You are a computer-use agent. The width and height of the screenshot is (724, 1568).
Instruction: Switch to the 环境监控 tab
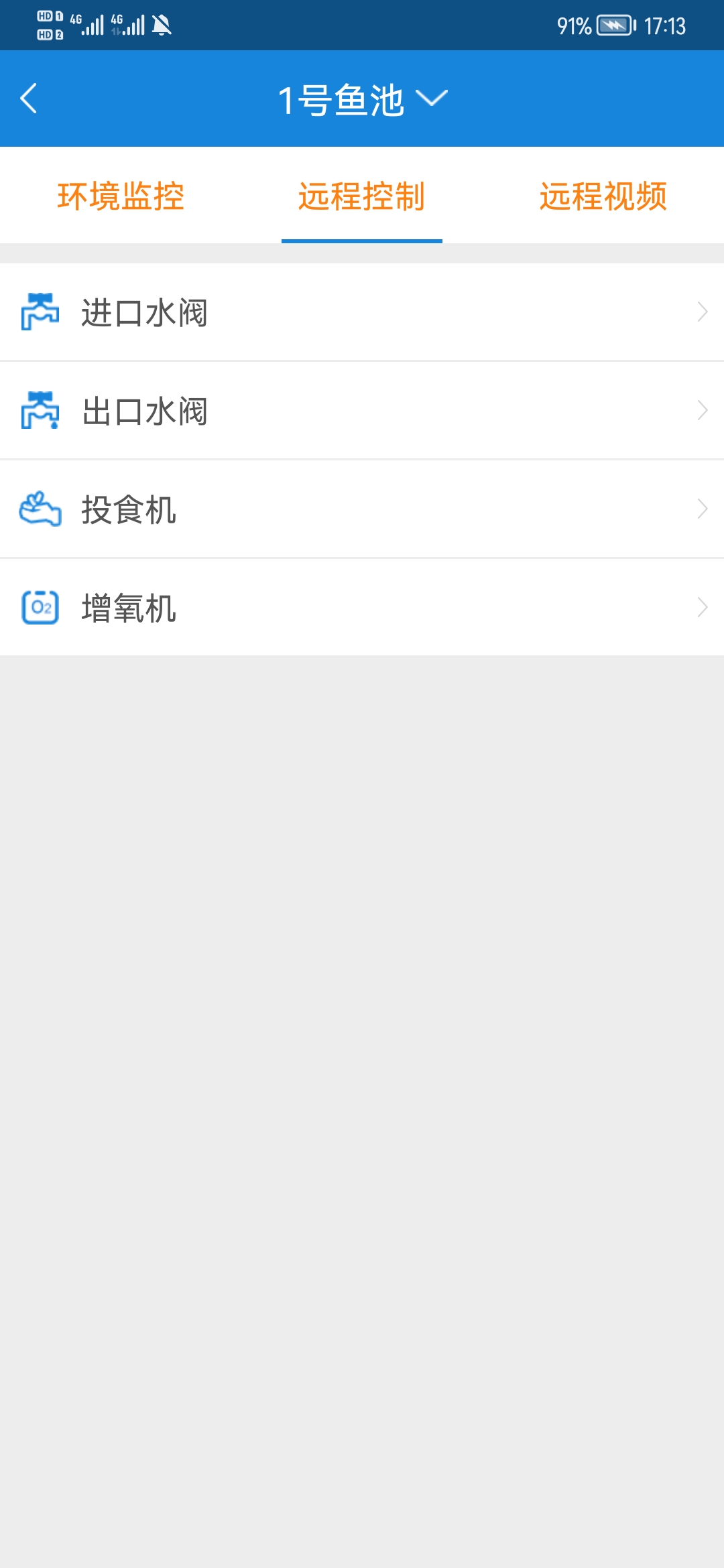tap(121, 196)
